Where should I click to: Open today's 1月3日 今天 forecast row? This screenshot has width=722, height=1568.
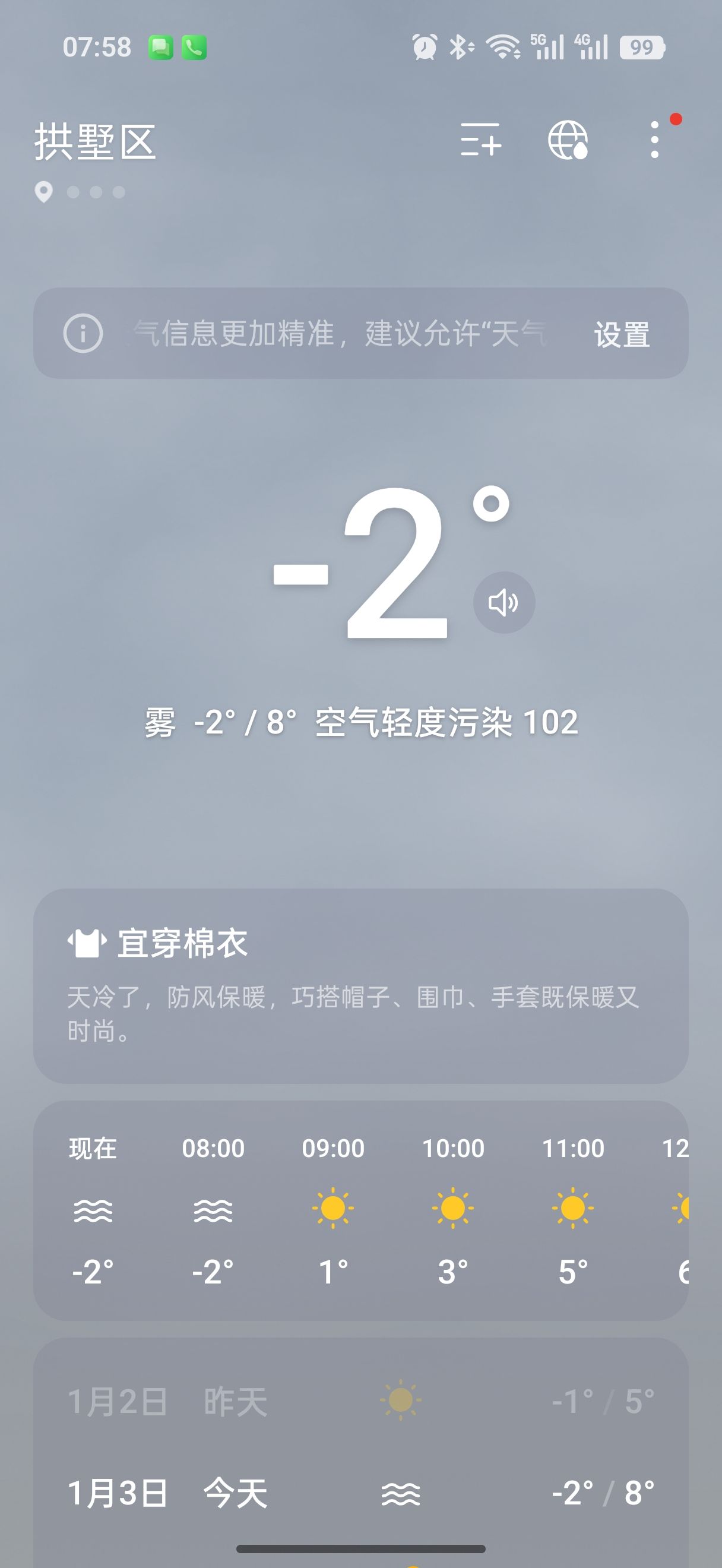coord(360,1493)
